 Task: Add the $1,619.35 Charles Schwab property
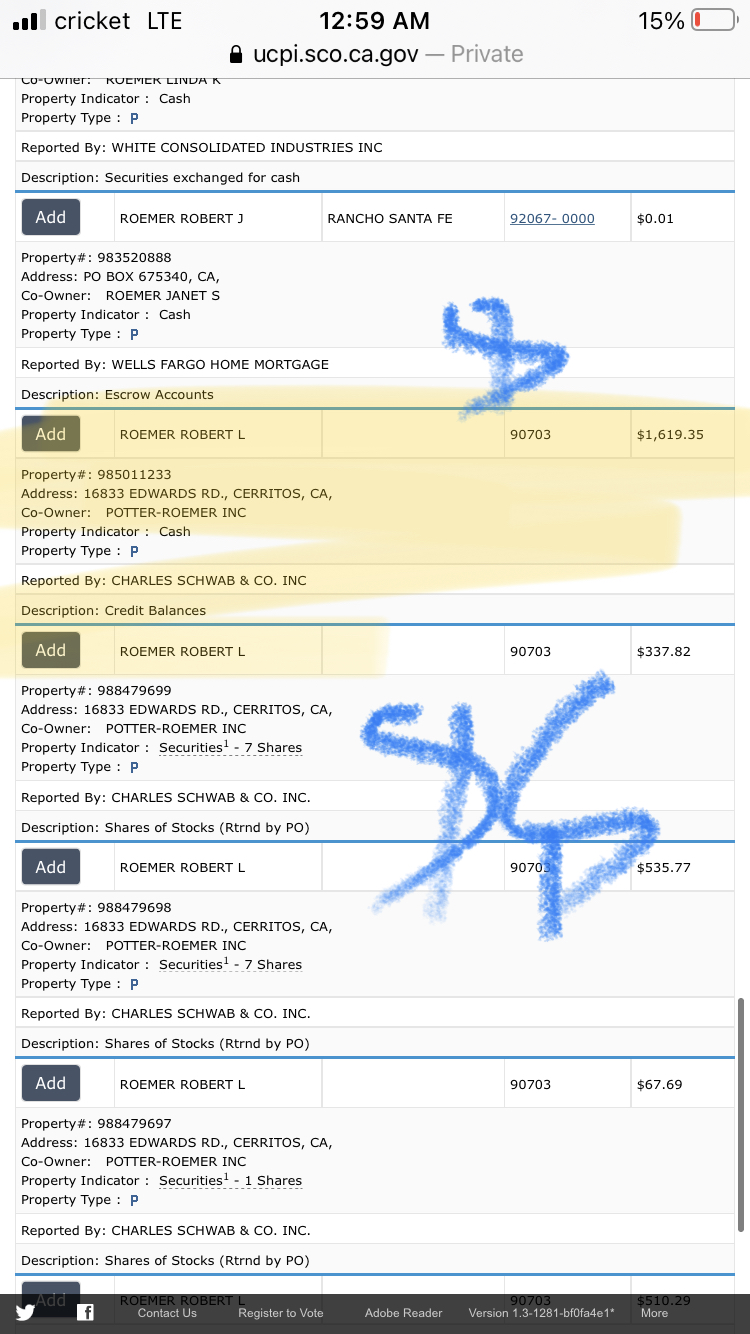click(x=51, y=434)
